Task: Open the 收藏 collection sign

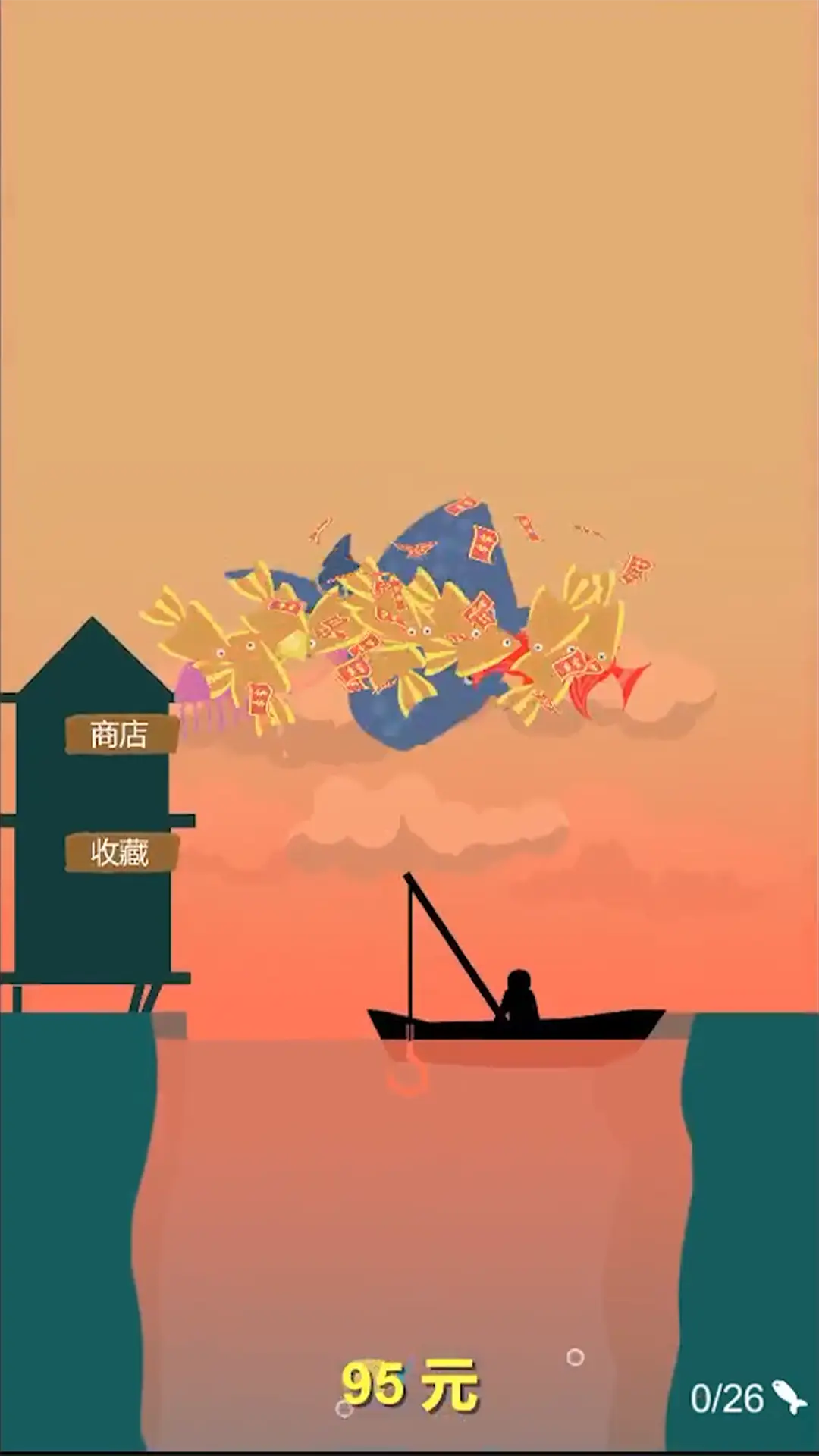Action: click(x=121, y=852)
